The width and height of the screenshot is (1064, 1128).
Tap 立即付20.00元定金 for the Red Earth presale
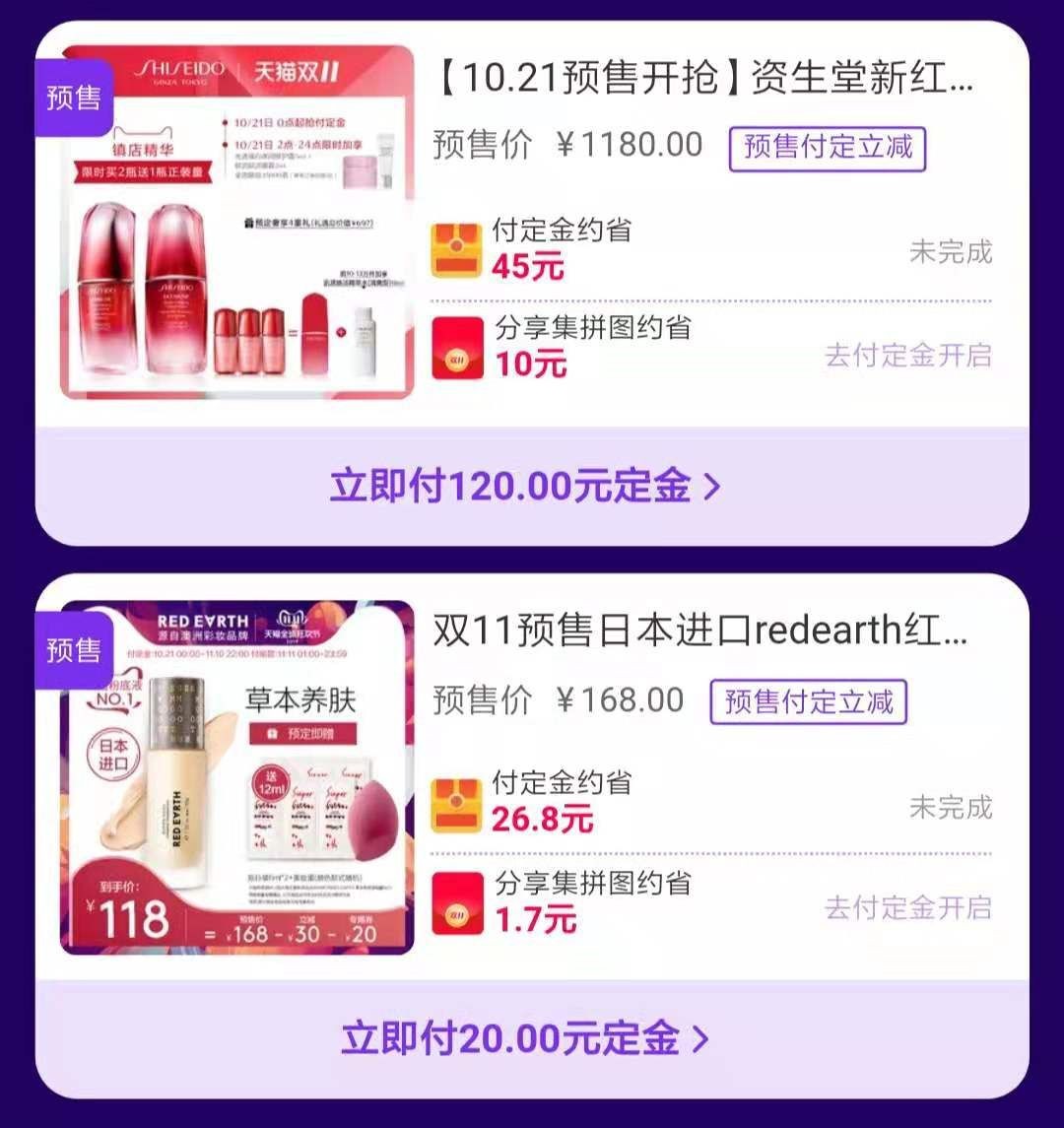[x=526, y=1039]
